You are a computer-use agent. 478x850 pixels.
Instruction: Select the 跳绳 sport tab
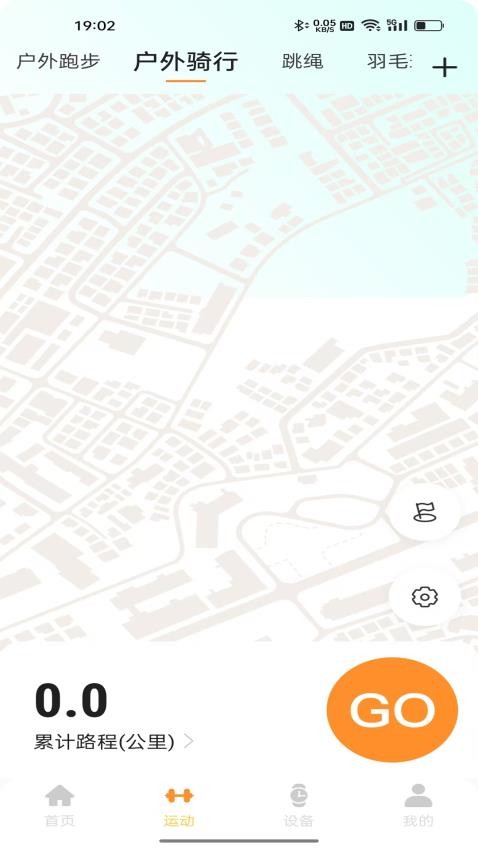pyautogui.click(x=302, y=61)
